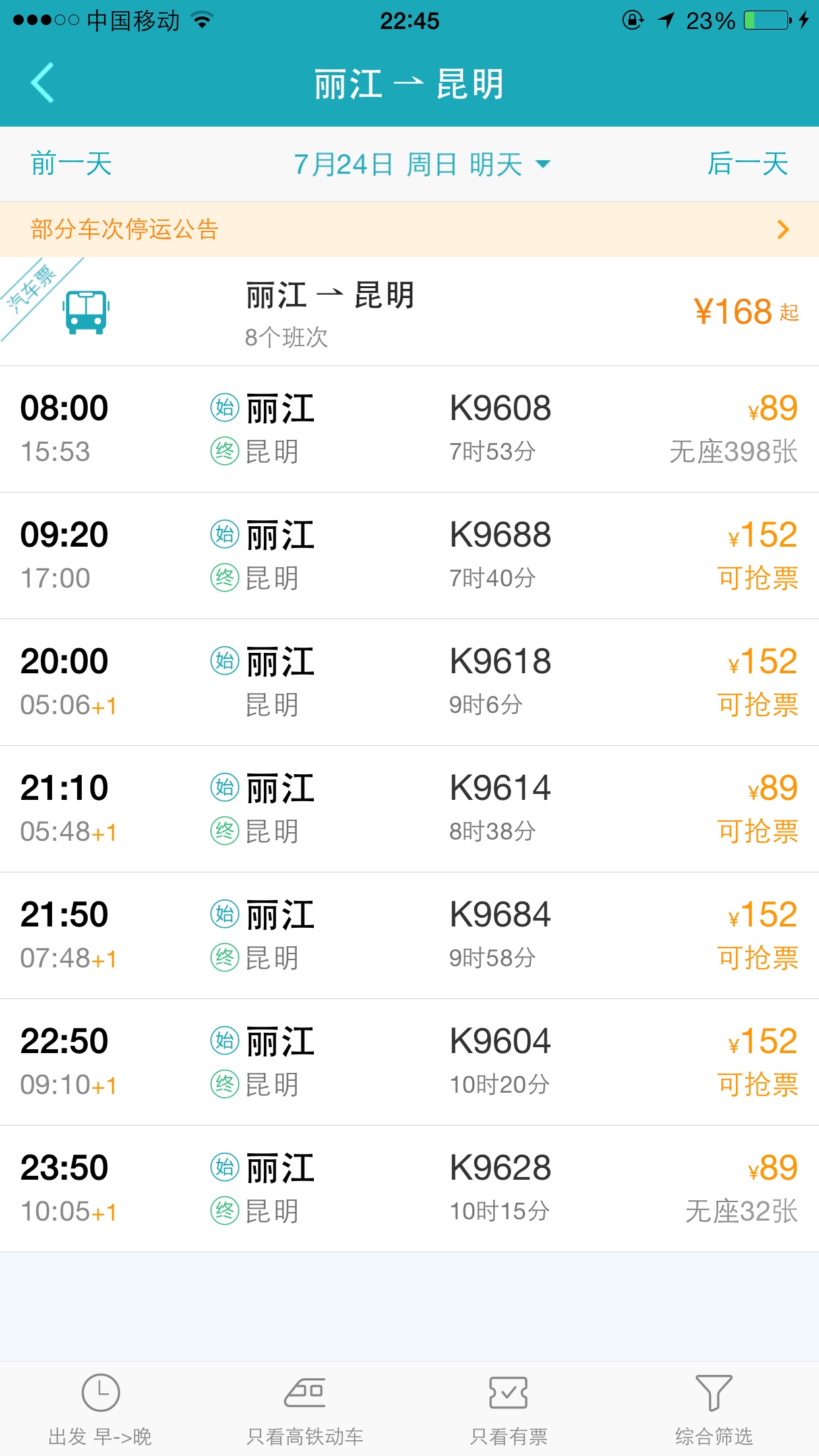Select train K9604 departing at 22:50
819x1456 pixels.
[x=409, y=1062]
